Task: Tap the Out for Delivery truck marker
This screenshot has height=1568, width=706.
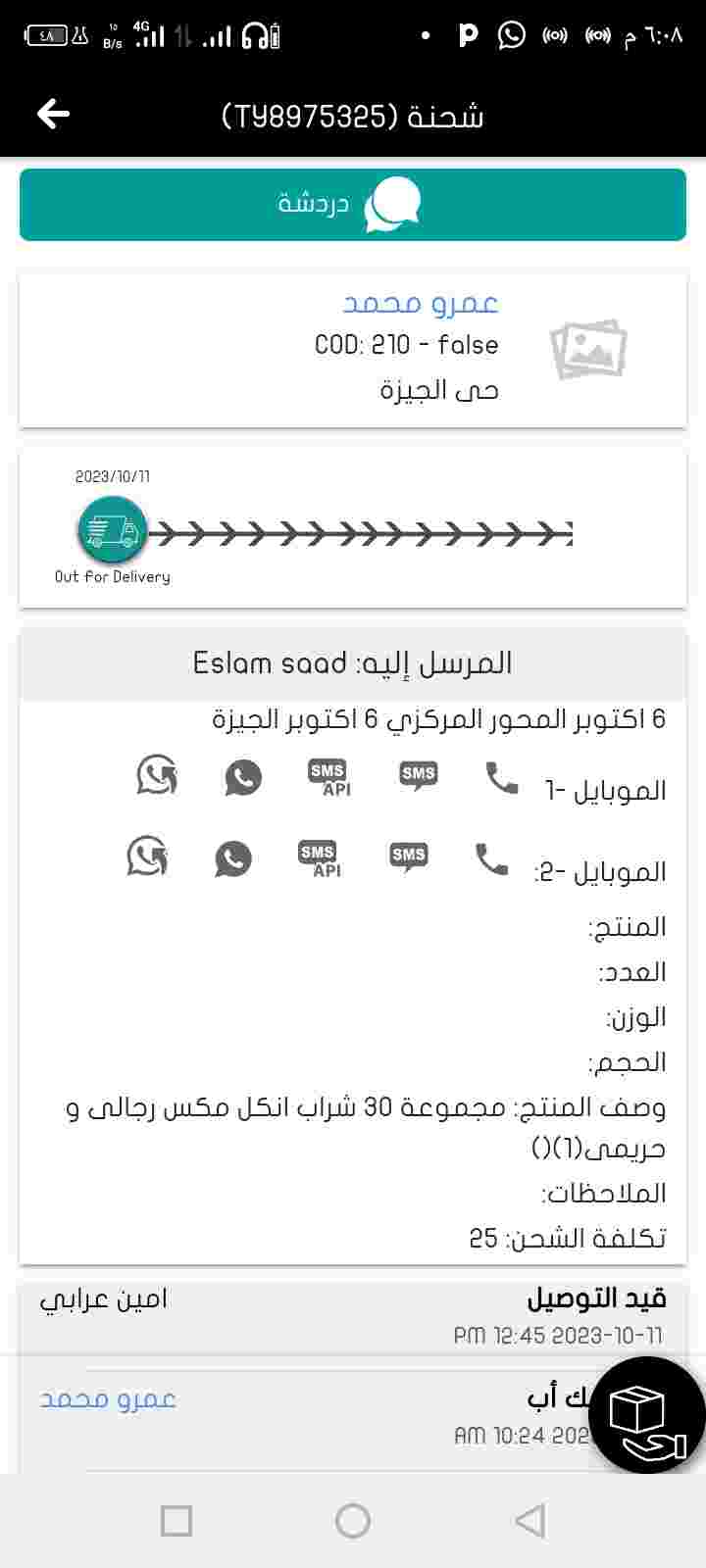Action: (x=113, y=530)
